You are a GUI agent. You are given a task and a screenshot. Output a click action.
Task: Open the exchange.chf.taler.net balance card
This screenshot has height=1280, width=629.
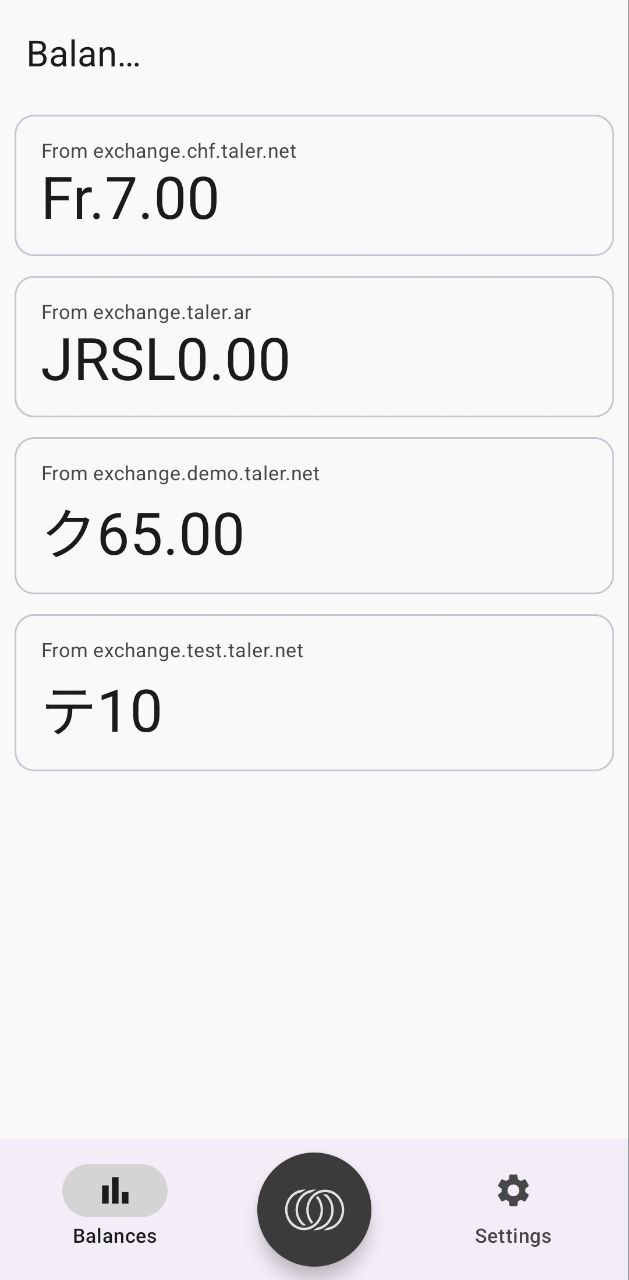[314, 186]
